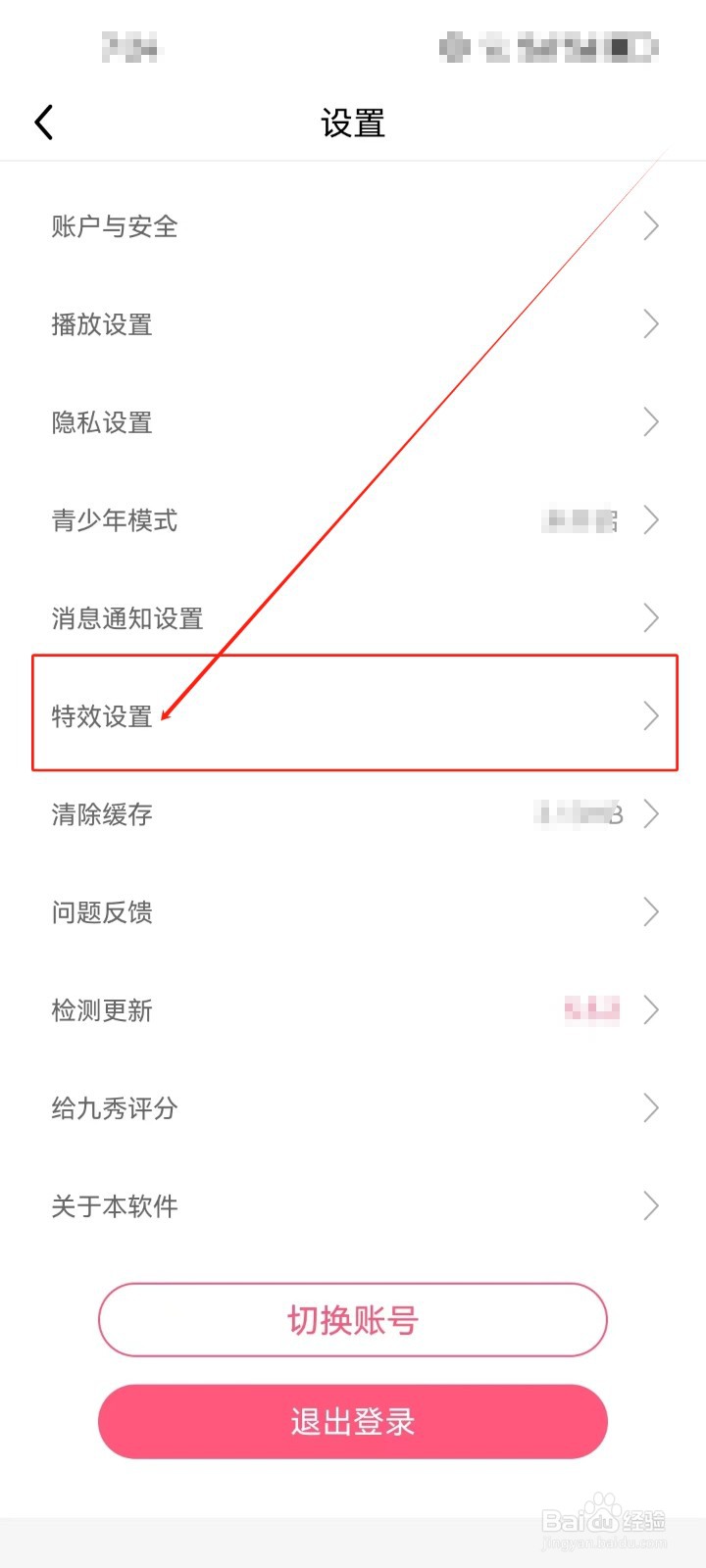The height and width of the screenshot is (1568, 706).
Task: Tap the back arrow icon
Action: [x=43, y=122]
